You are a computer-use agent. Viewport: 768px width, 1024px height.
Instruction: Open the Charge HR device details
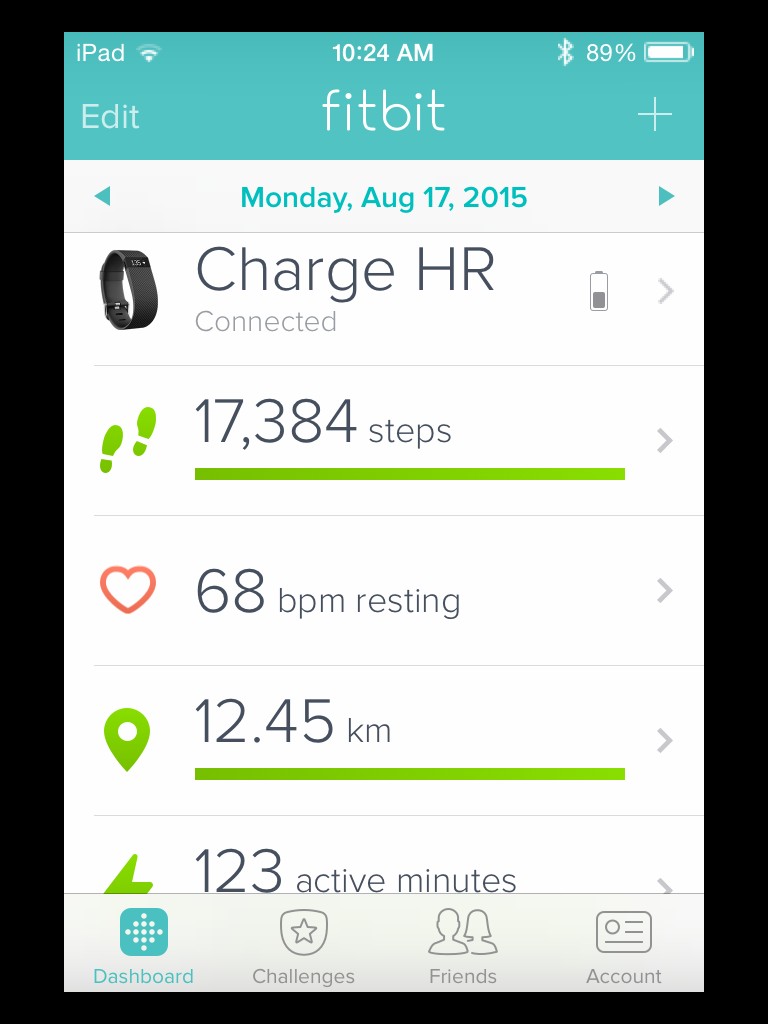[384, 291]
